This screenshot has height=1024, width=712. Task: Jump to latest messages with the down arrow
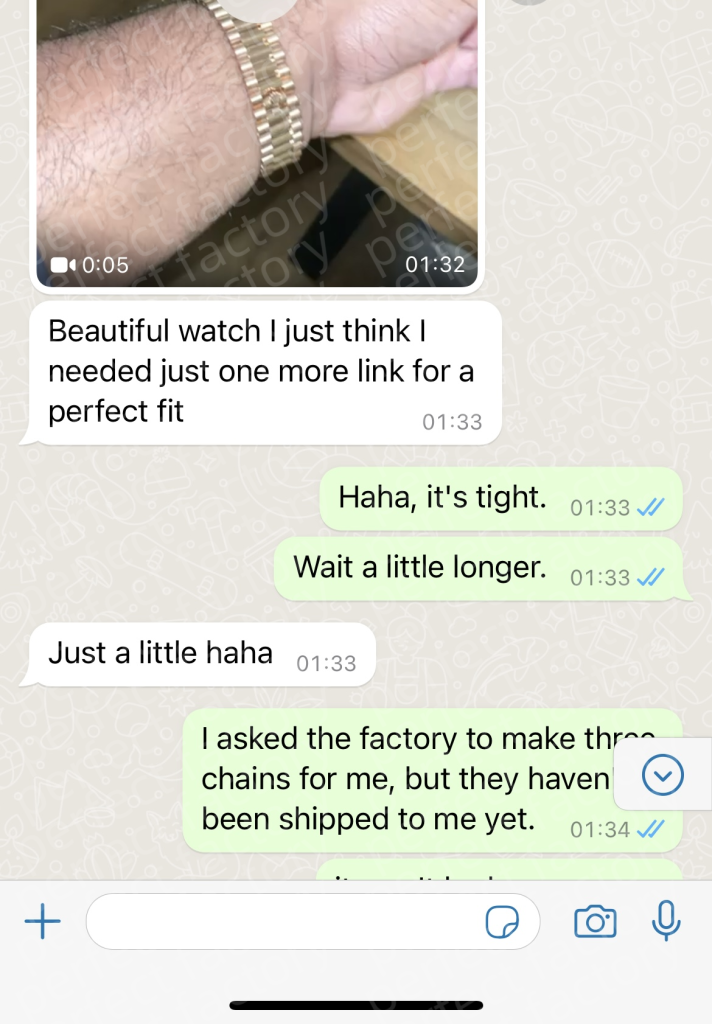pos(662,775)
